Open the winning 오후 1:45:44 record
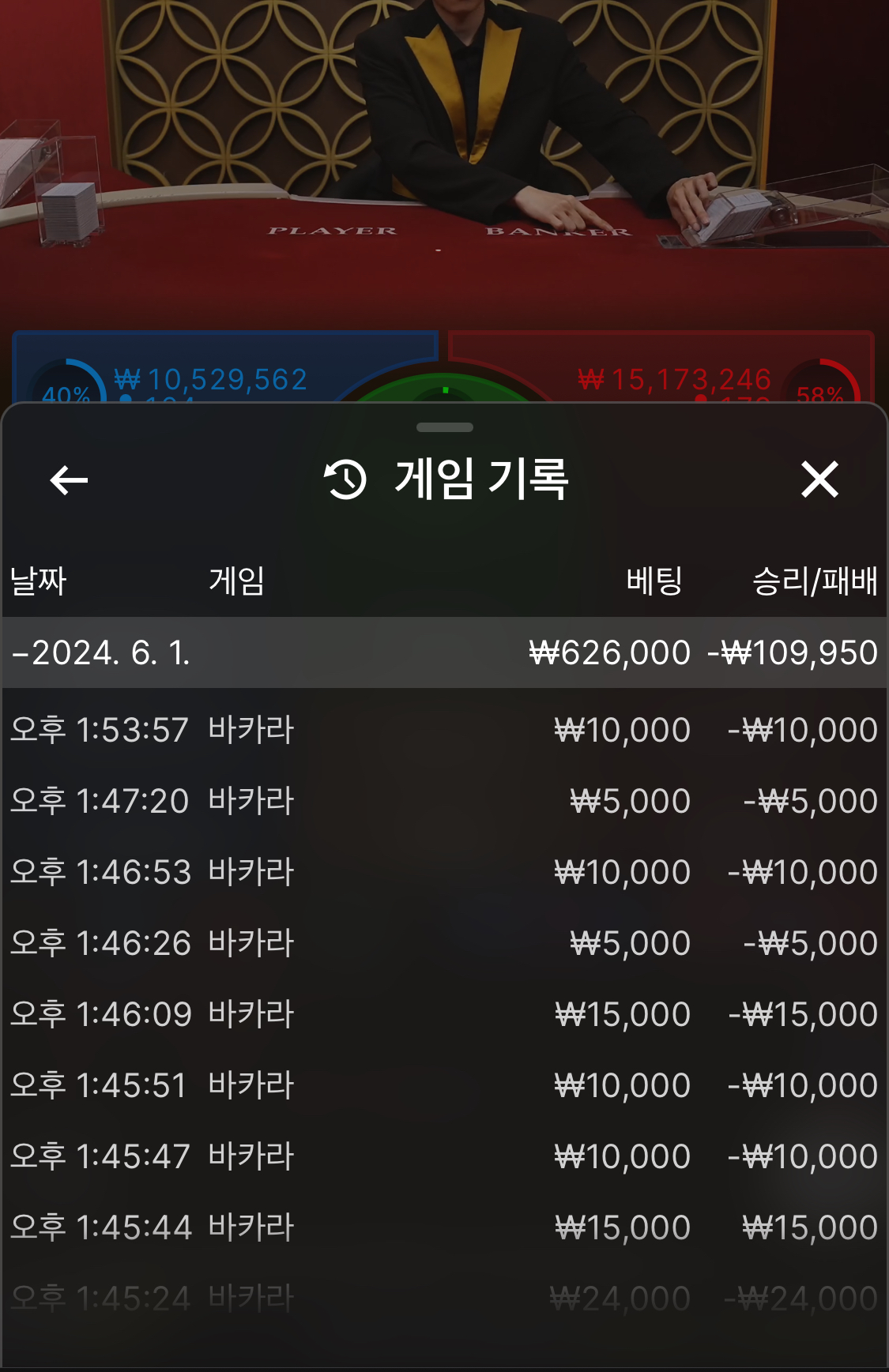 tap(444, 1227)
